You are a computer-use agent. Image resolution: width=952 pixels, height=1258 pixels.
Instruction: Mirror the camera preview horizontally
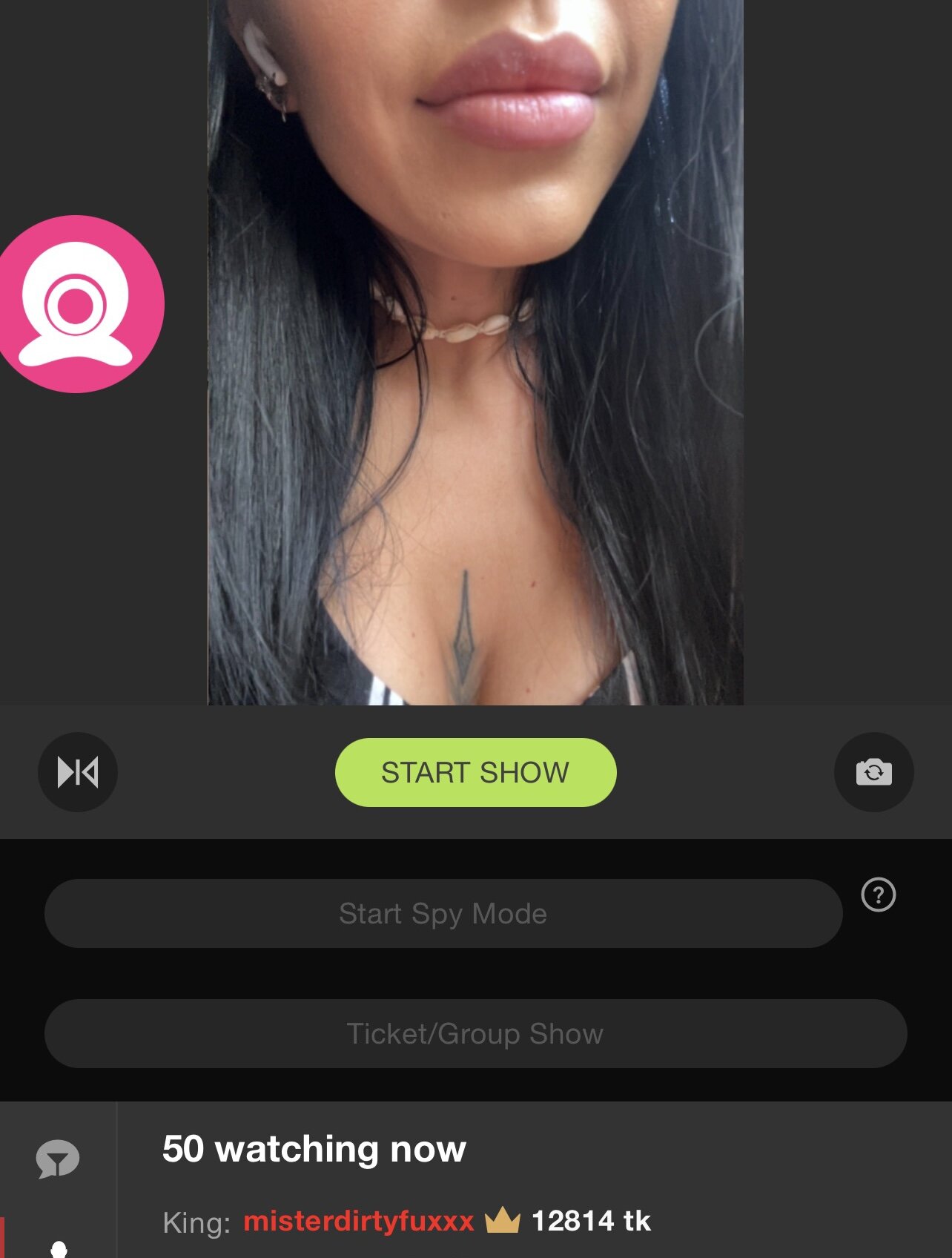[78, 772]
